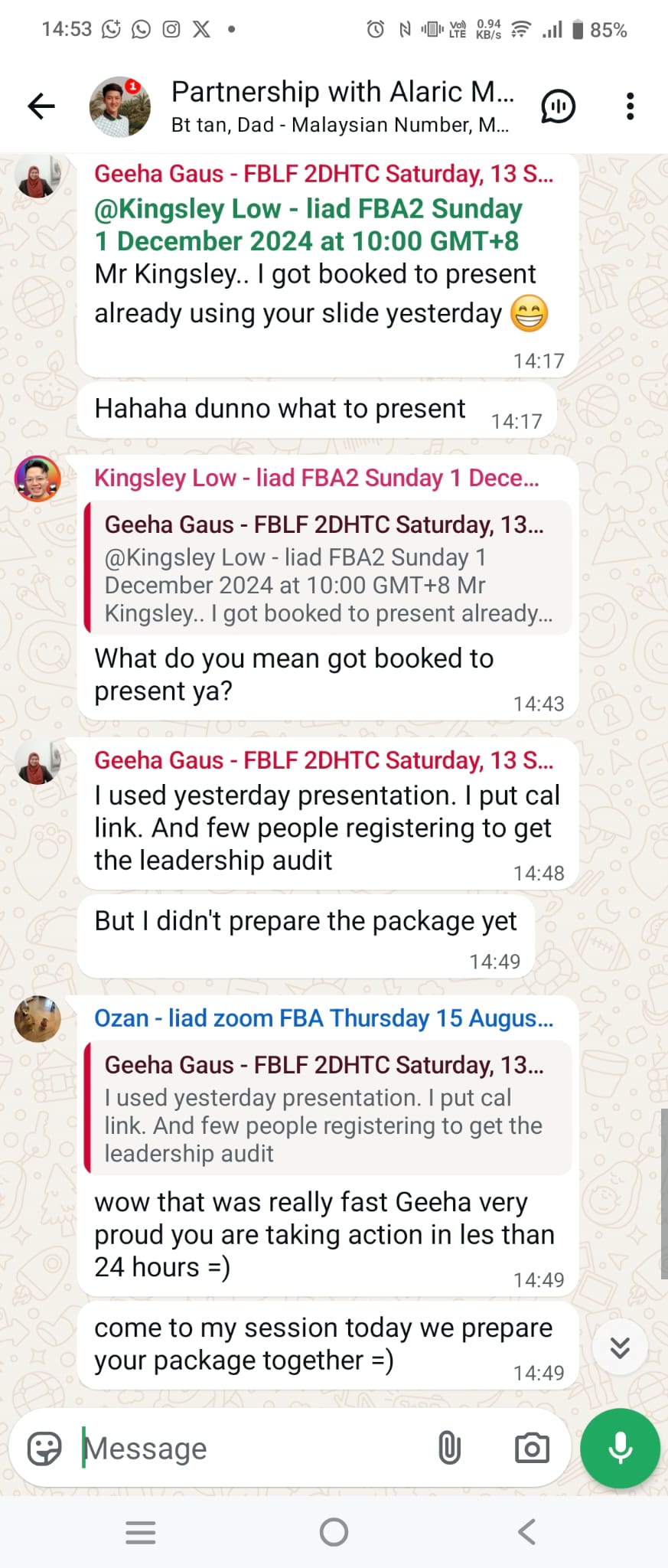The image size is (668, 1568).
Task: Open the three-dot overflow menu
Action: [x=631, y=106]
